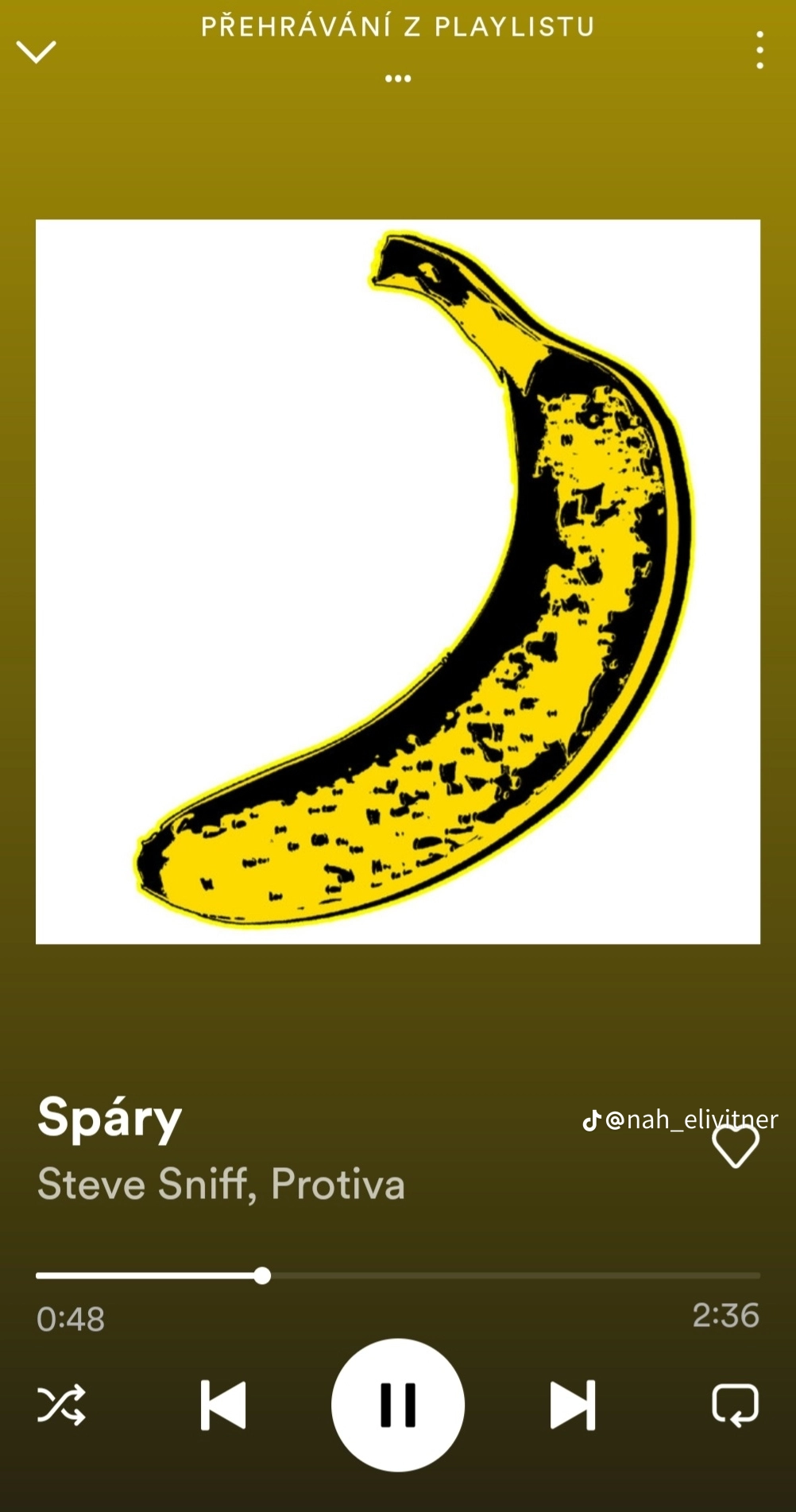Open the playlist name under Přehrávání z playlistu
The width and height of the screenshot is (796, 1512).
tap(398, 78)
